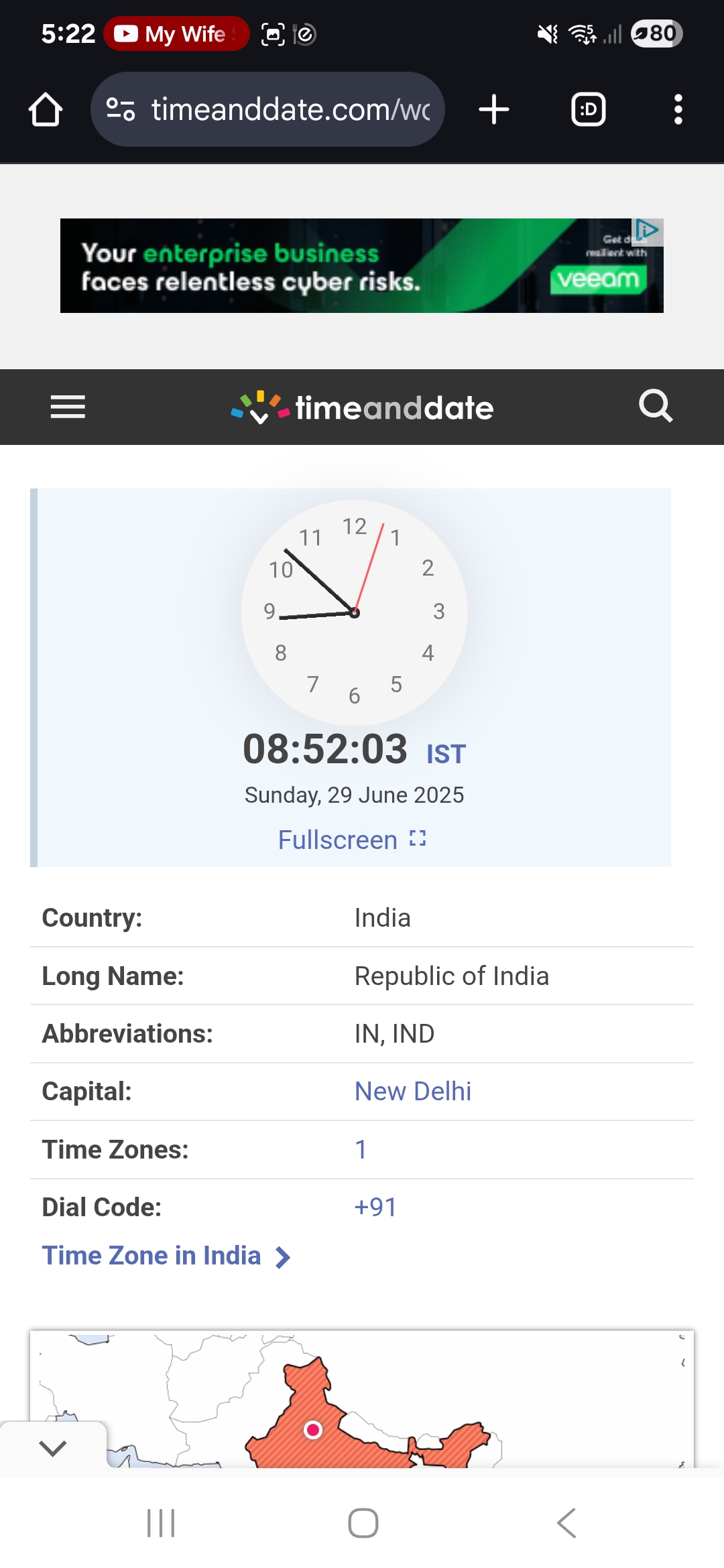The image size is (724, 1568).
Task: Go back using system navigation
Action: pos(566,1523)
